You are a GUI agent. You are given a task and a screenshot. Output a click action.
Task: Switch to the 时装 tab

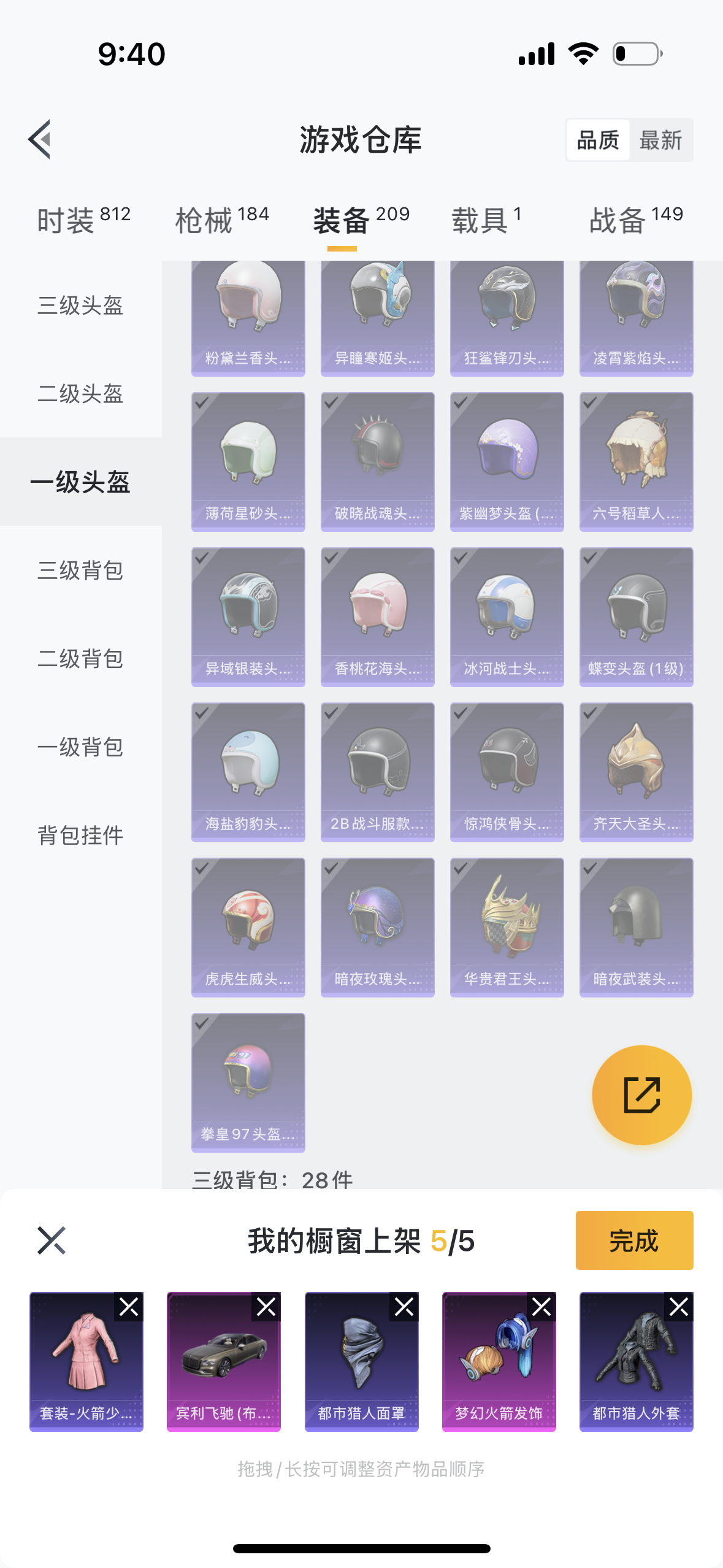83,220
